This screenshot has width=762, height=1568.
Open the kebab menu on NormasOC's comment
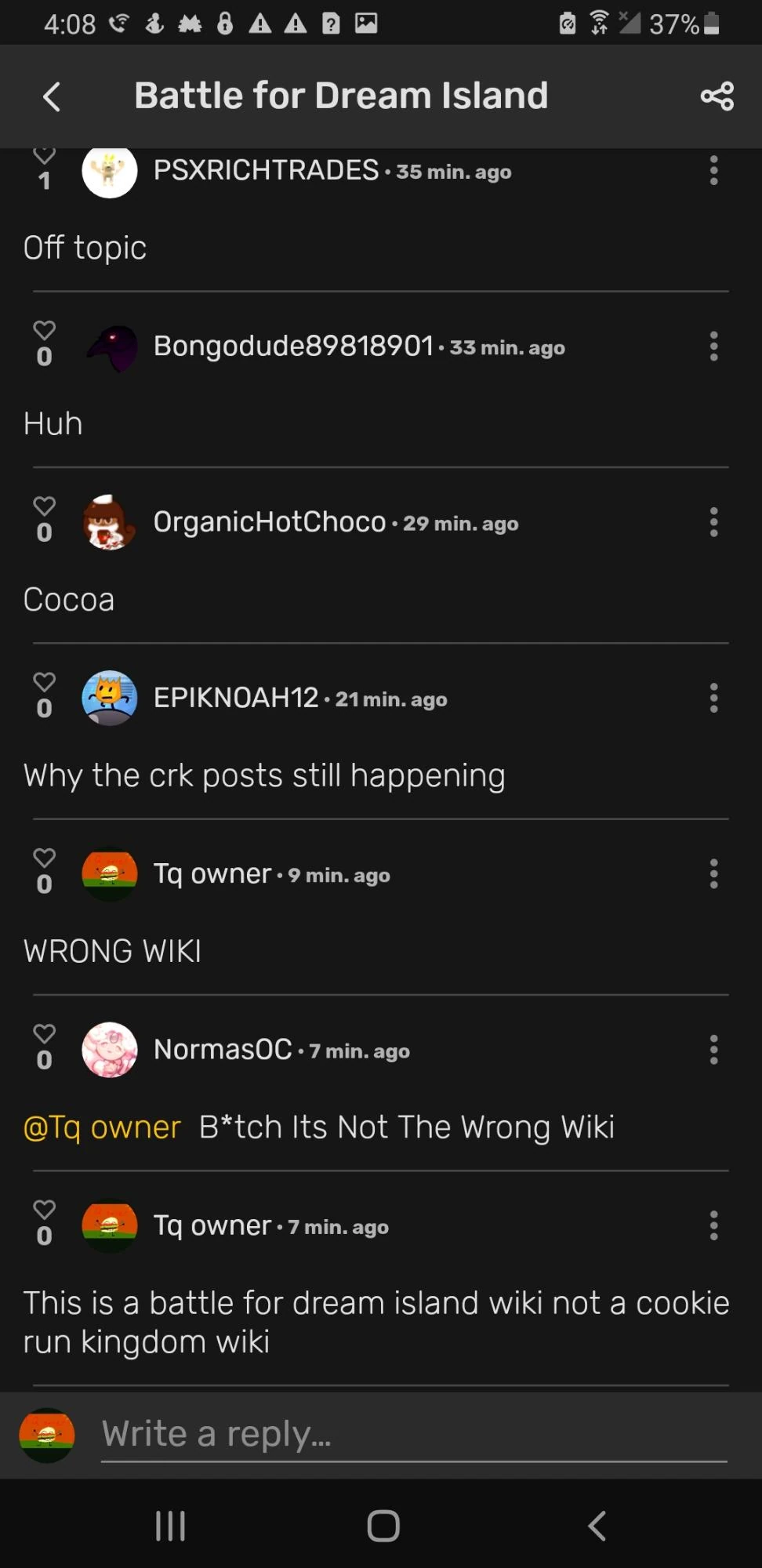(x=713, y=1050)
